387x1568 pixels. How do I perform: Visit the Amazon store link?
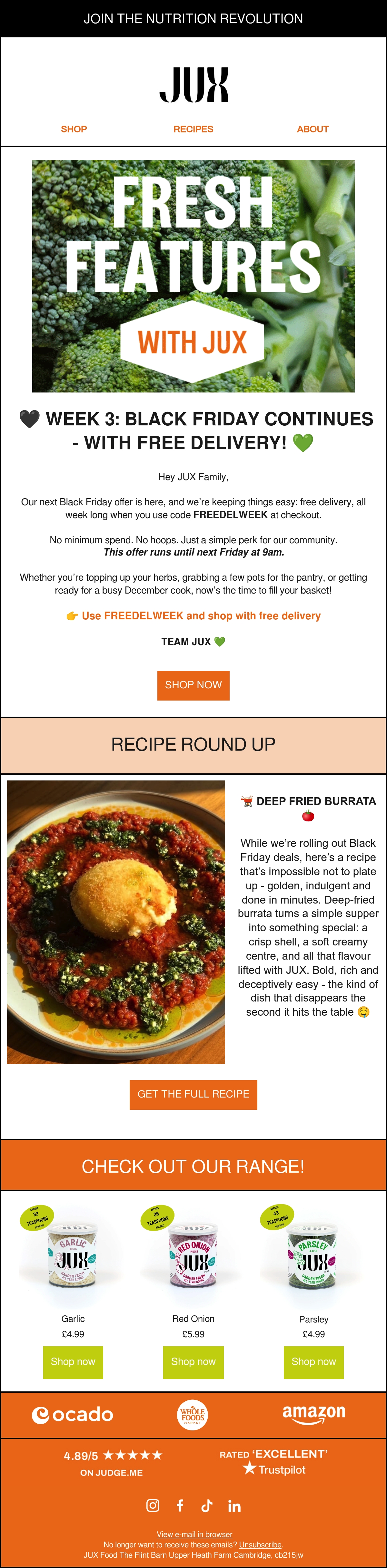(314, 1414)
